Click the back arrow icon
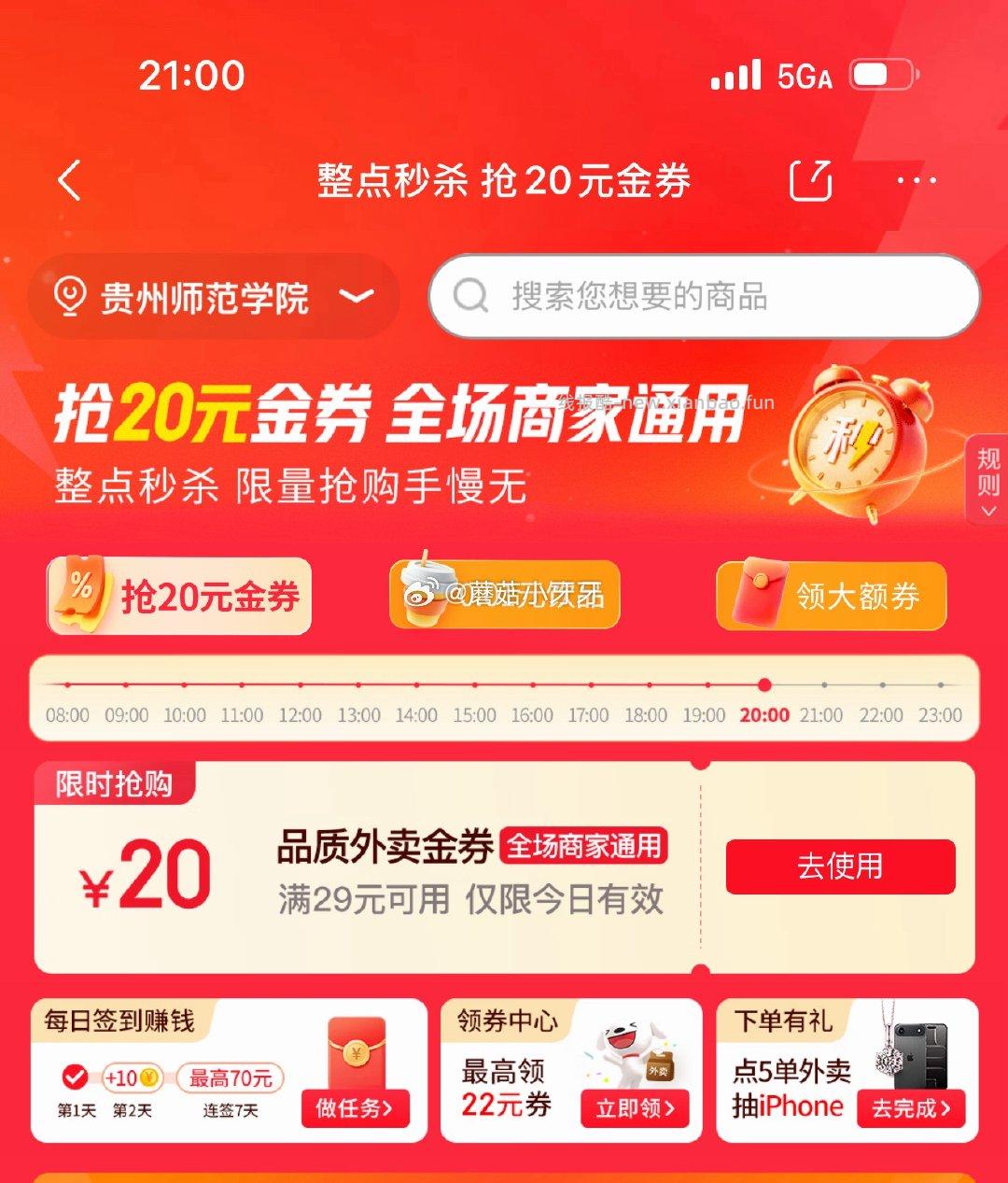This screenshot has width=1008, height=1183. pyautogui.click(x=68, y=180)
